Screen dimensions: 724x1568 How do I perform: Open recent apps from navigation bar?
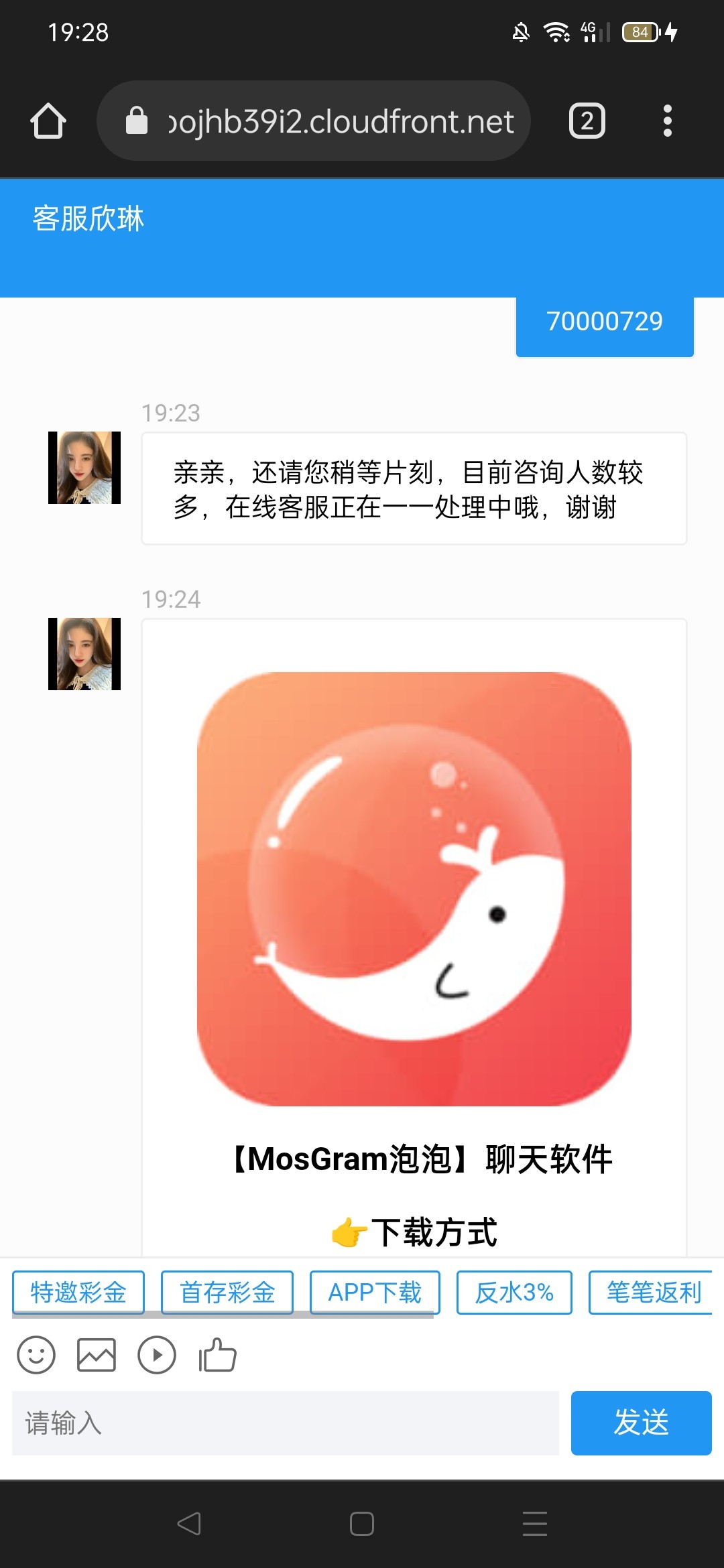click(534, 1523)
